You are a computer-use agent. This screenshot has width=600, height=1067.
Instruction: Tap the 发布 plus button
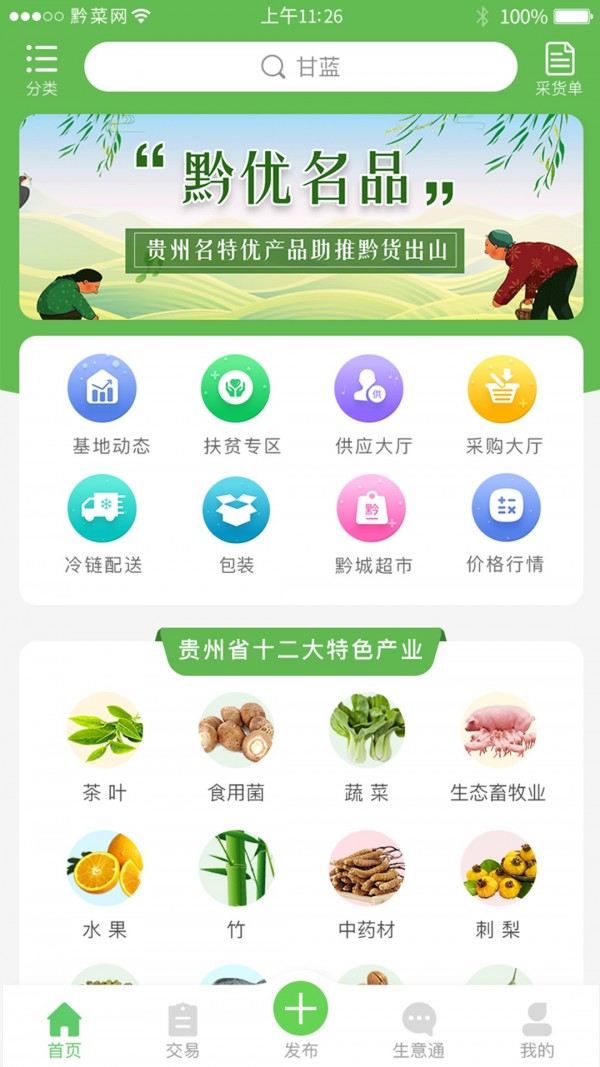(x=300, y=1010)
